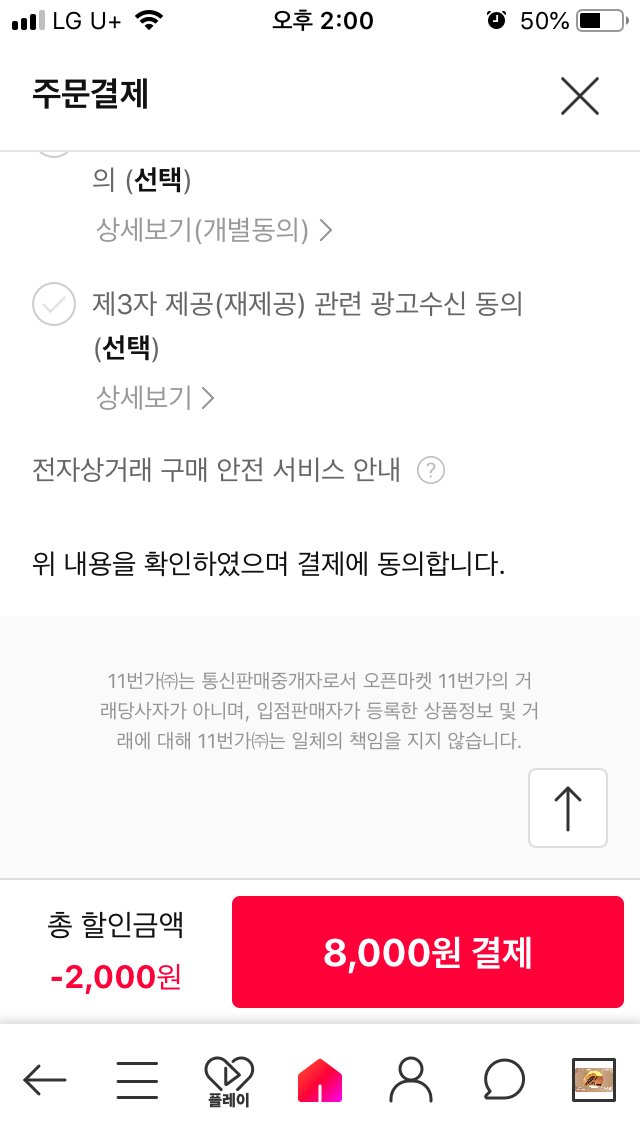Open my profile page icon
640x1136 pixels.
point(411,1080)
